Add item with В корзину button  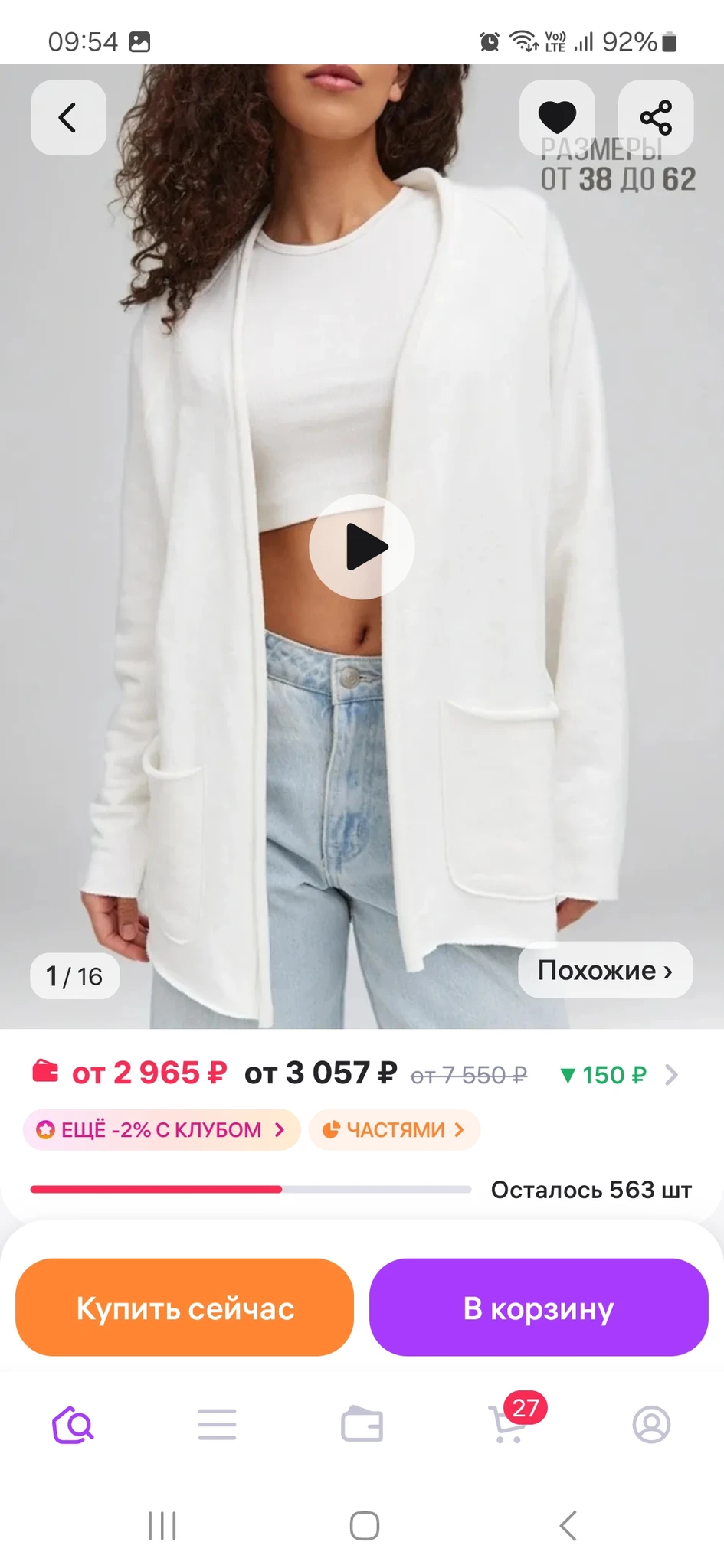pos(539,1308)
